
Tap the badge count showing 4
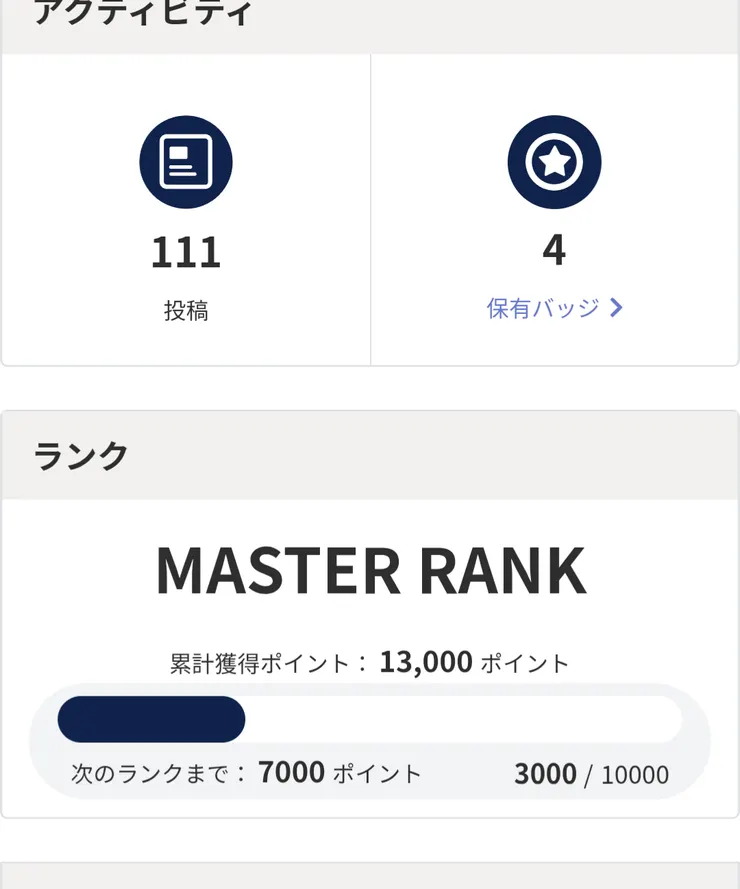[x=554, y=251]
